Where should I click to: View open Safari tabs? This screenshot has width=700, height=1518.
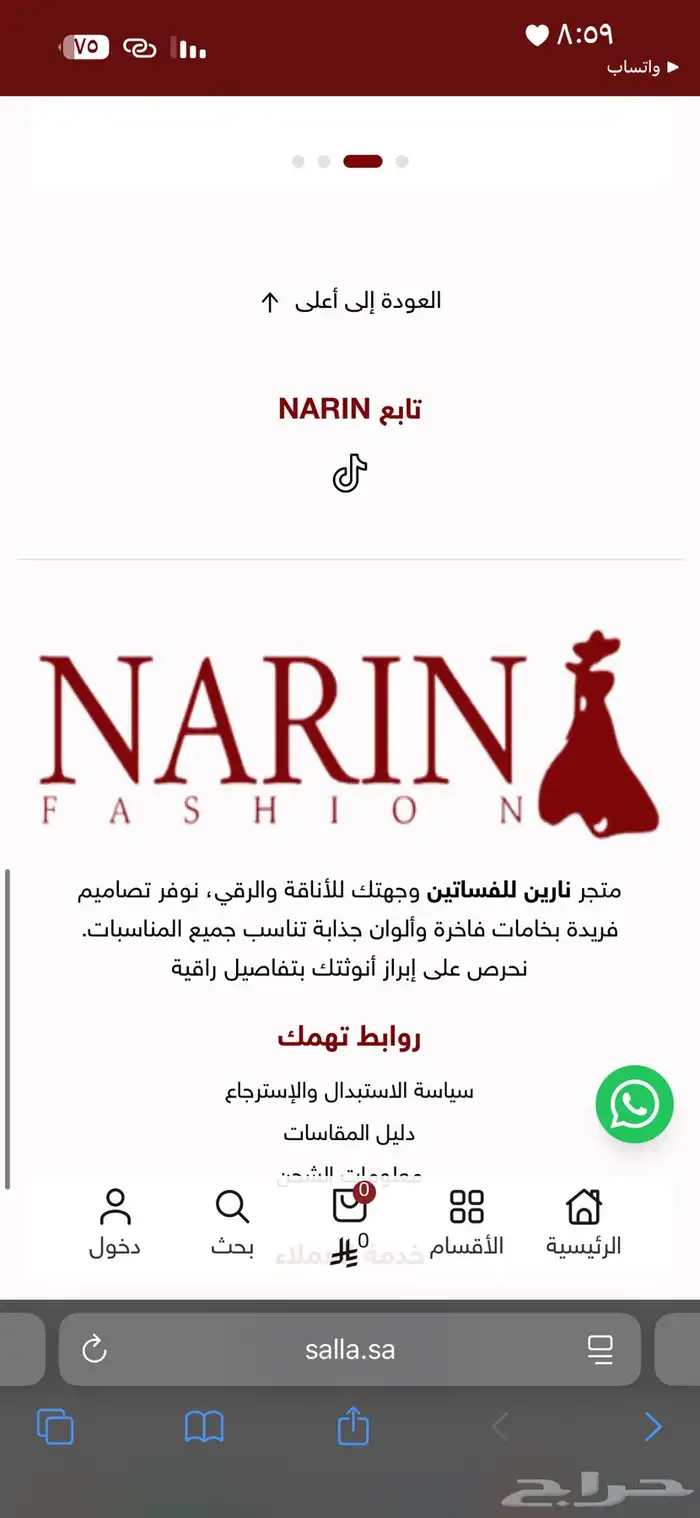click(x=55, y=1427)
